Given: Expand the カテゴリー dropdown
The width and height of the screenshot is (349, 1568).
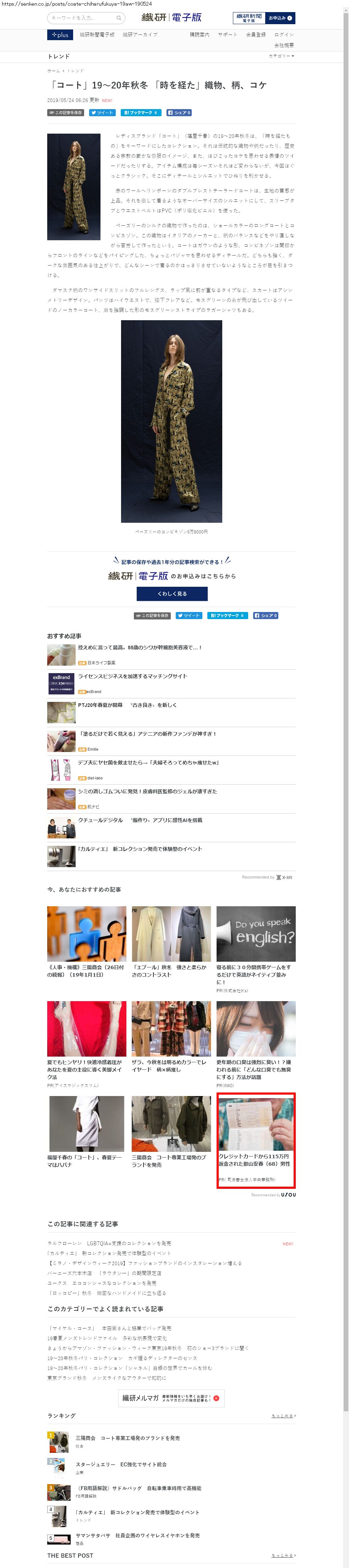Looking at the screenshot, I should [281, 56].
